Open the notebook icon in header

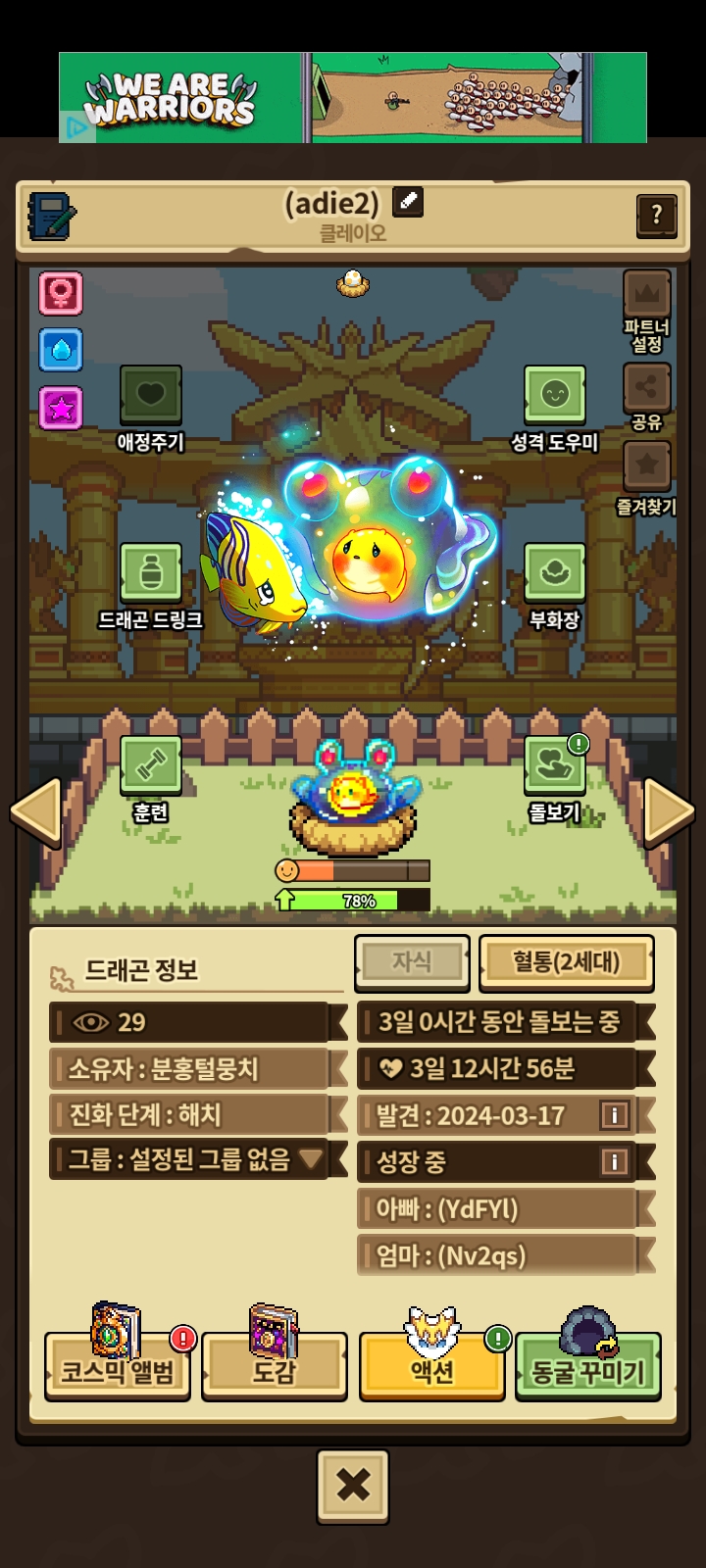point(51,216)
